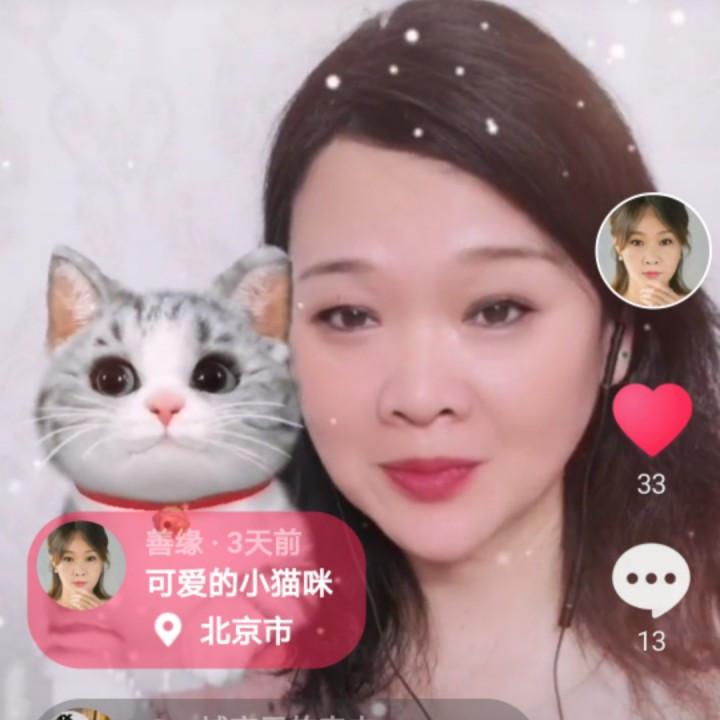The image size is (720, 720).
Task: Tap 善缘's avatar in the pink card
Action: pos(82,566)
